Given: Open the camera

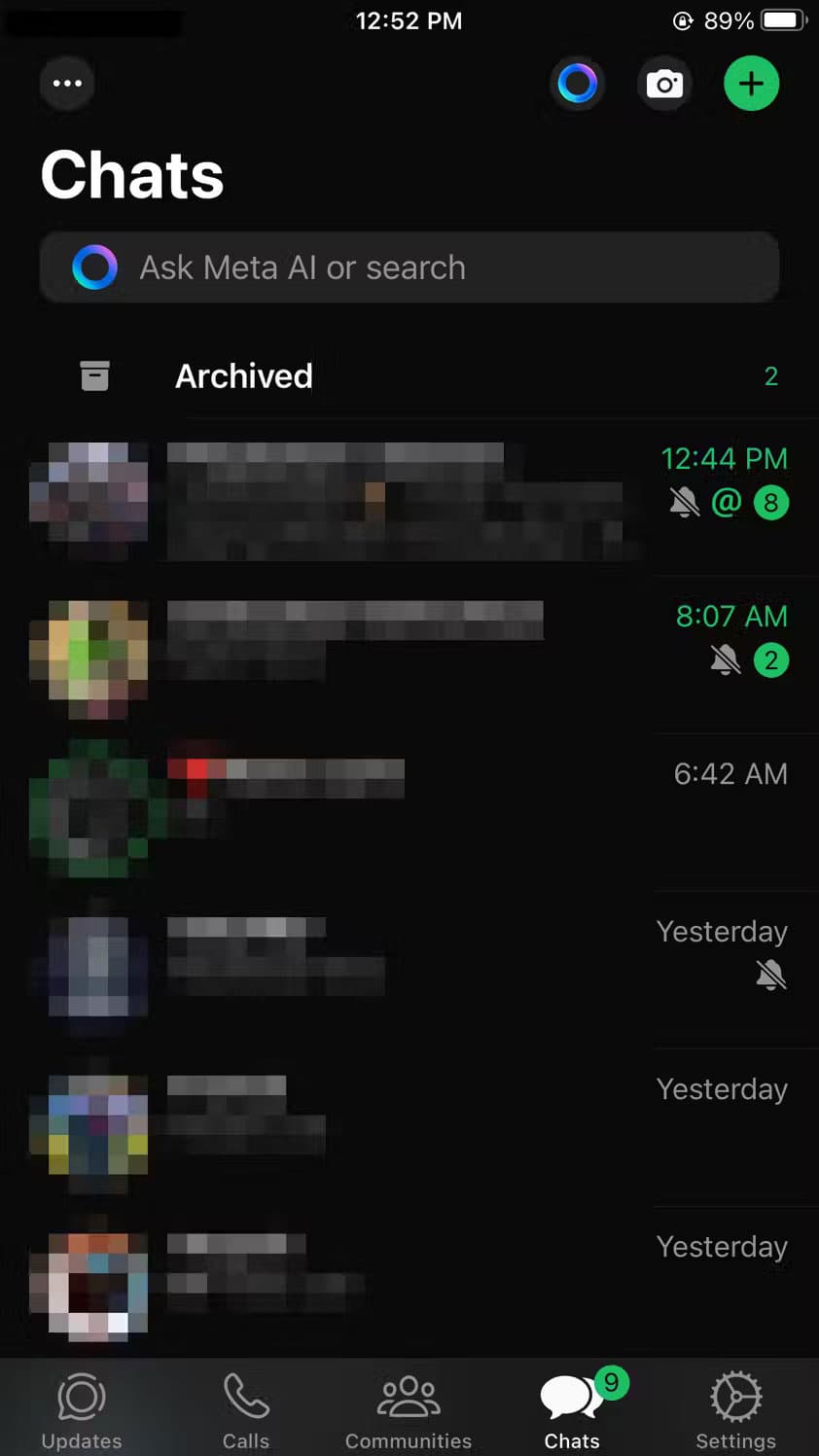Looking at the screenshot, I should [x=664, y=84].
